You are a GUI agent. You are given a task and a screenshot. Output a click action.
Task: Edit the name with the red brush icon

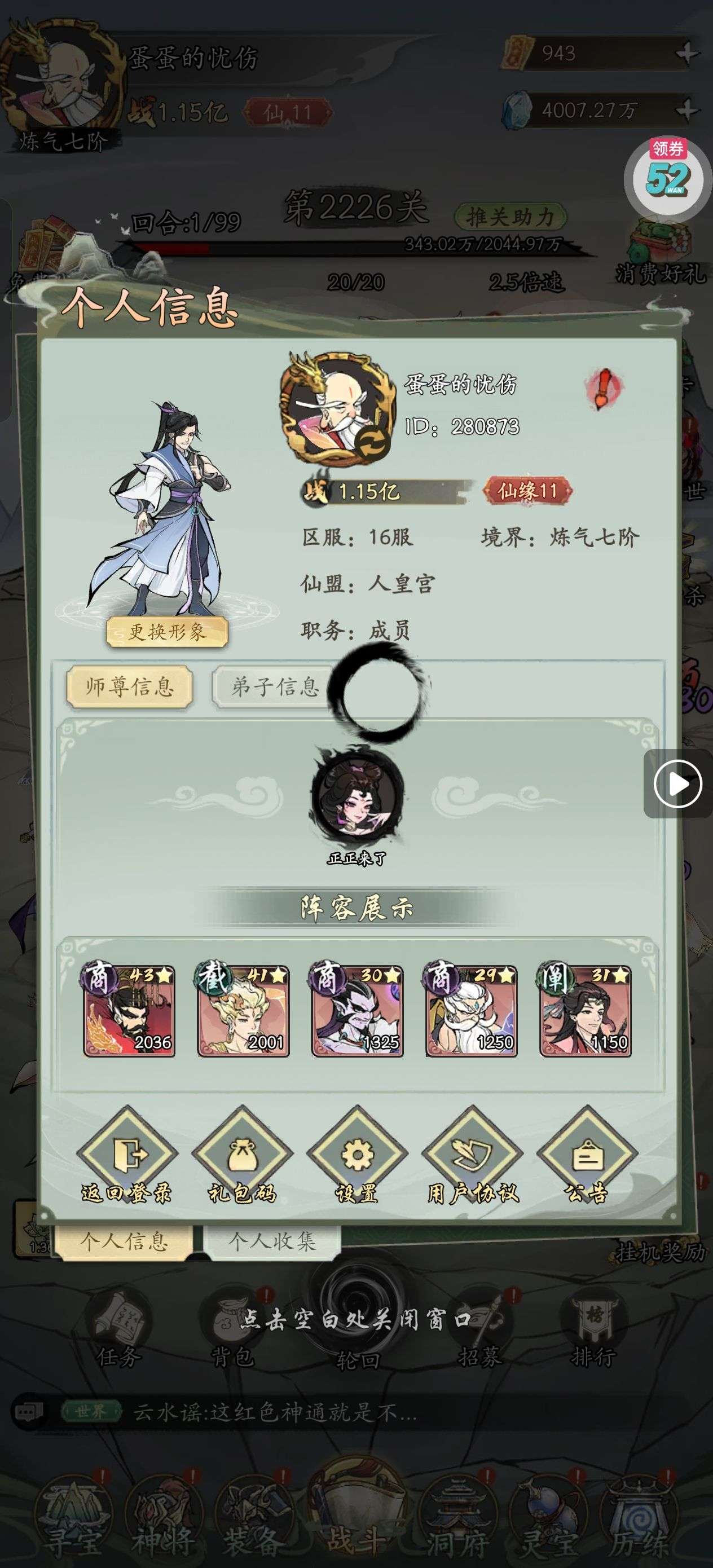click(x=602, y=387)
